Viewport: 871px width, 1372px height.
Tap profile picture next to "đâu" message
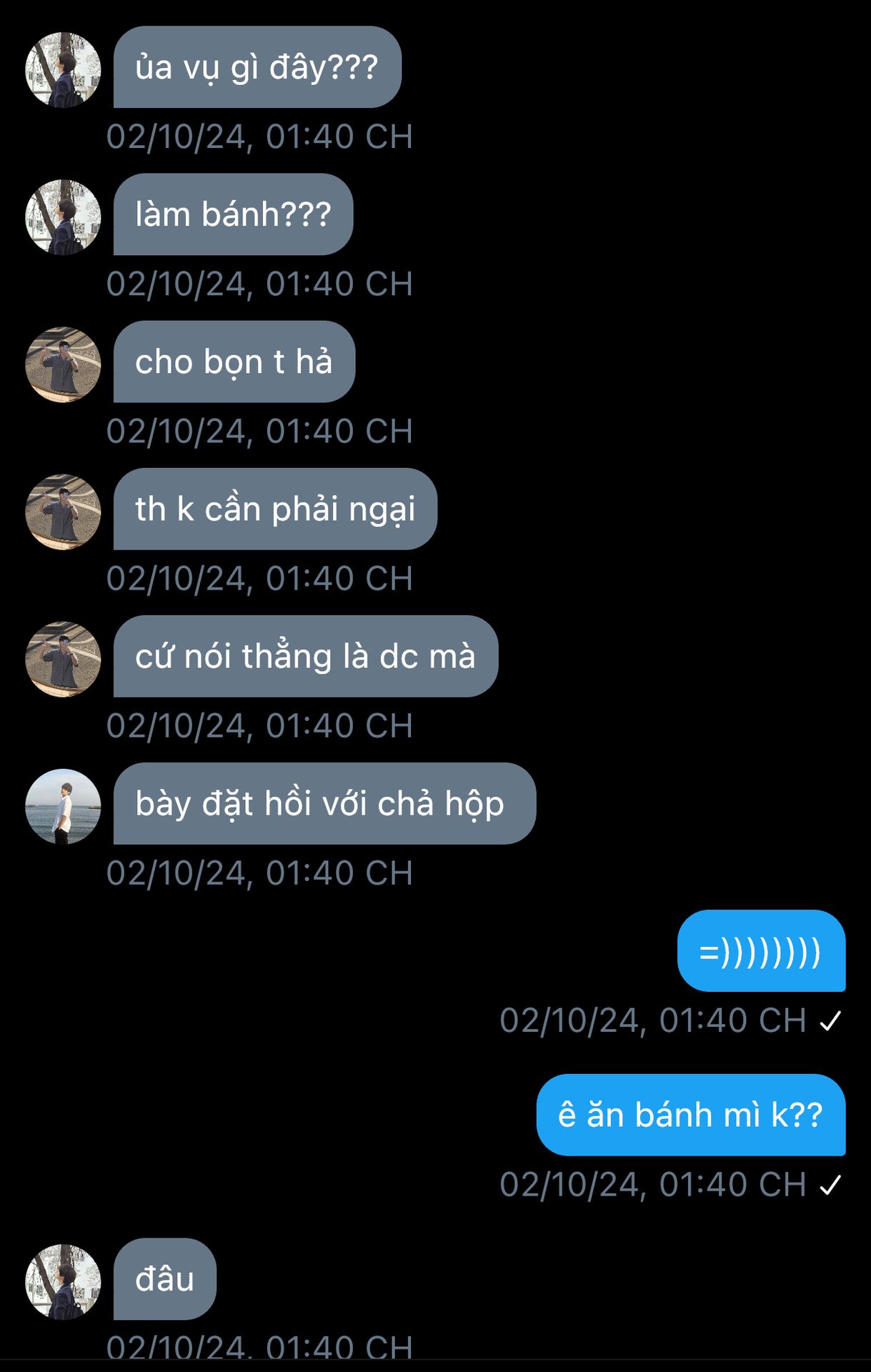[x=63, y=1281]
